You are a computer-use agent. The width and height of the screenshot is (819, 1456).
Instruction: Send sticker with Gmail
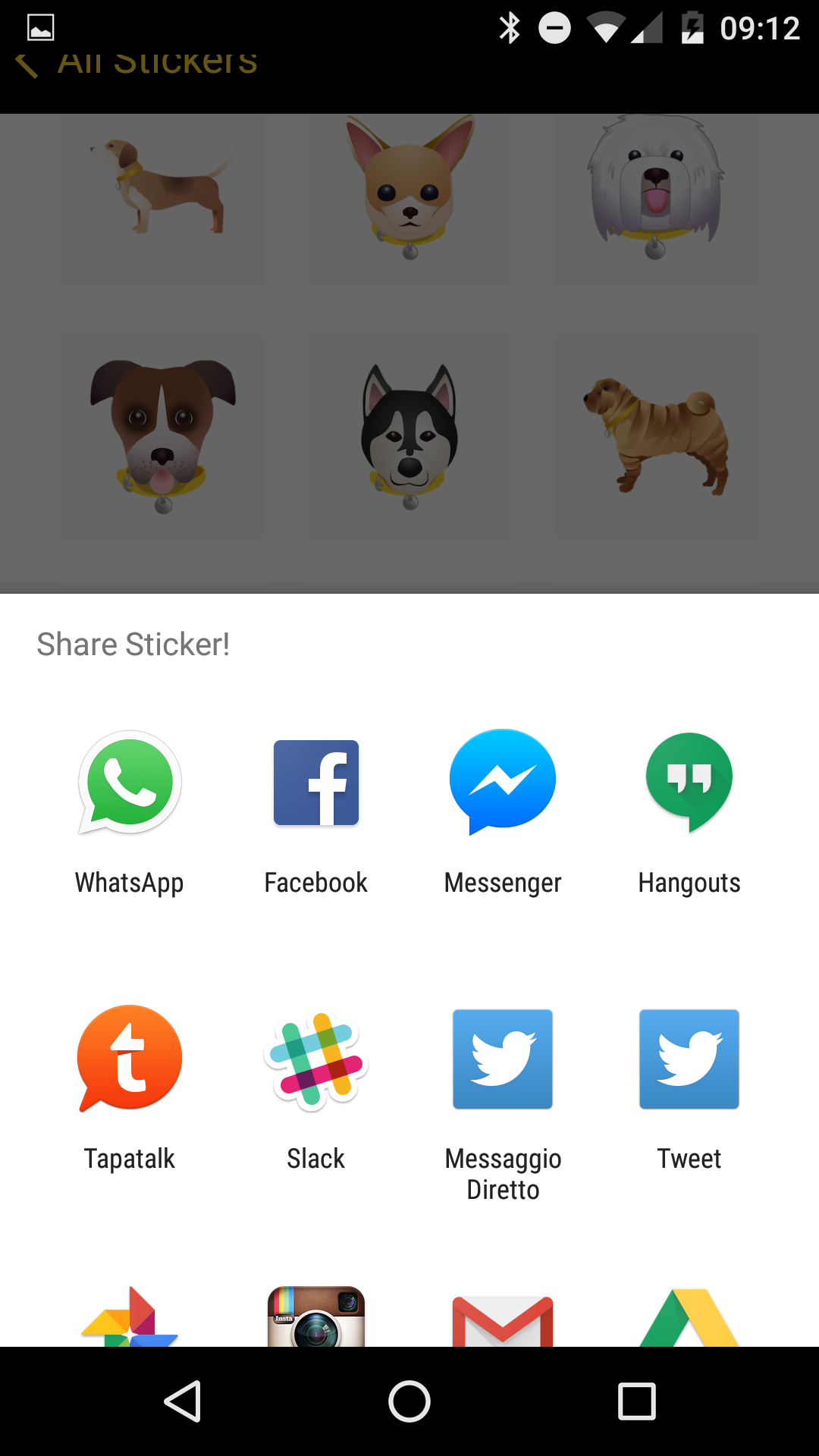pyautogui.click(x=503, y=1319)
